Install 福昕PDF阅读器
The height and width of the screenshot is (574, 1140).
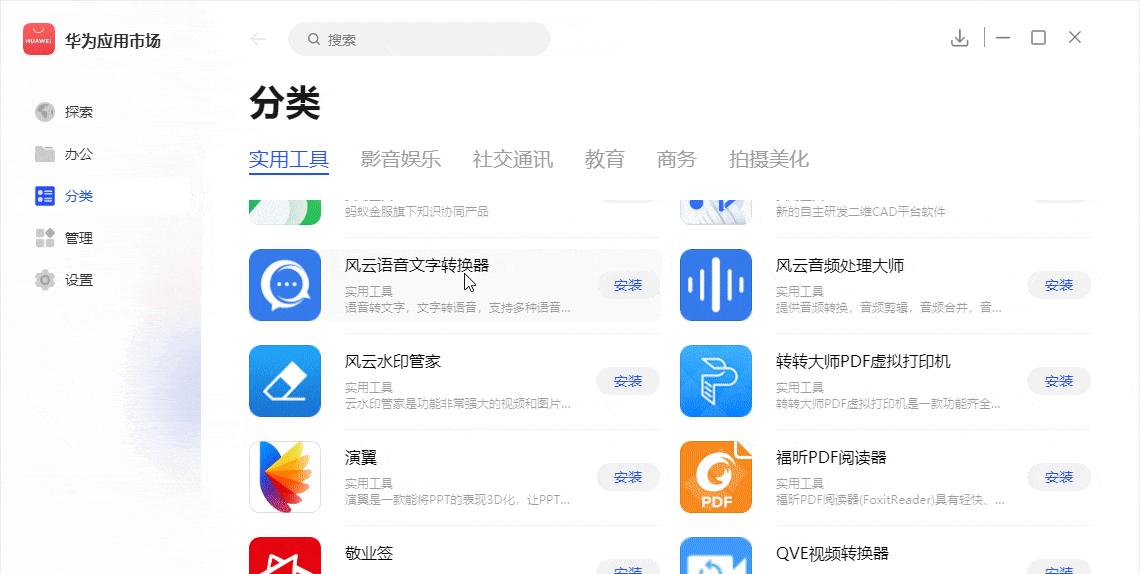click(1058, 477)
